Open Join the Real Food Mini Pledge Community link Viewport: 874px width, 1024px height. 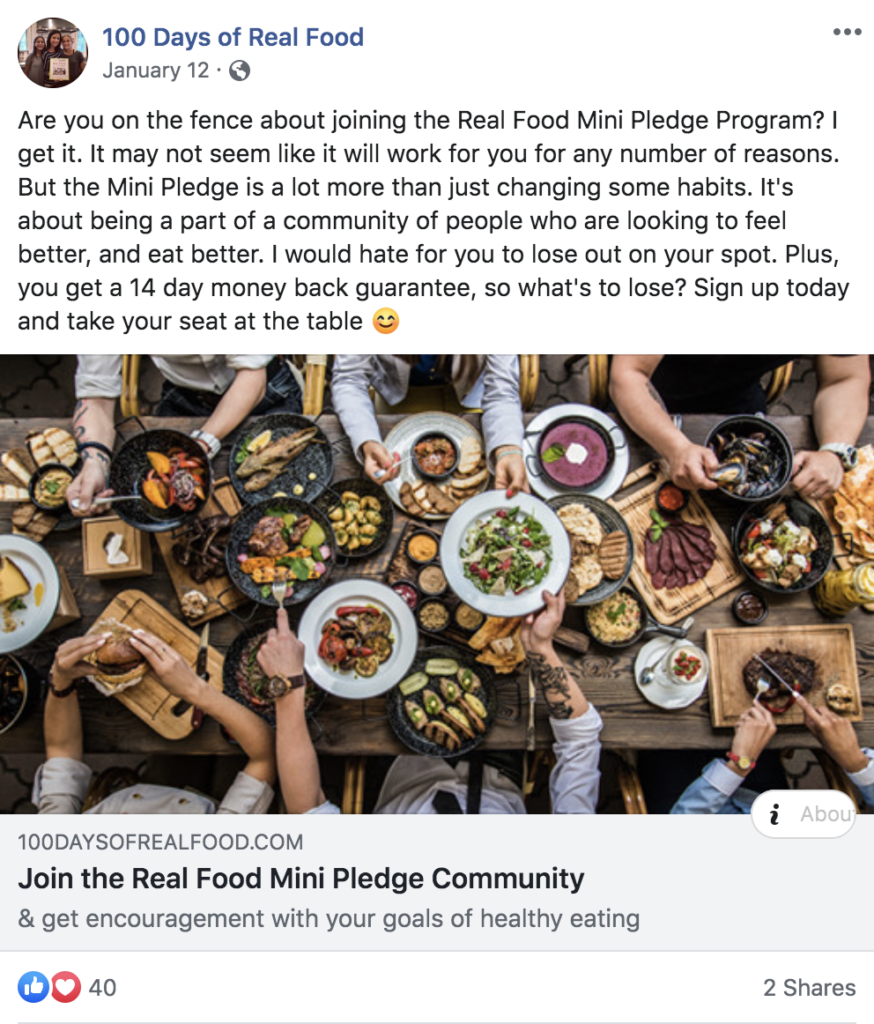[301, 880]
